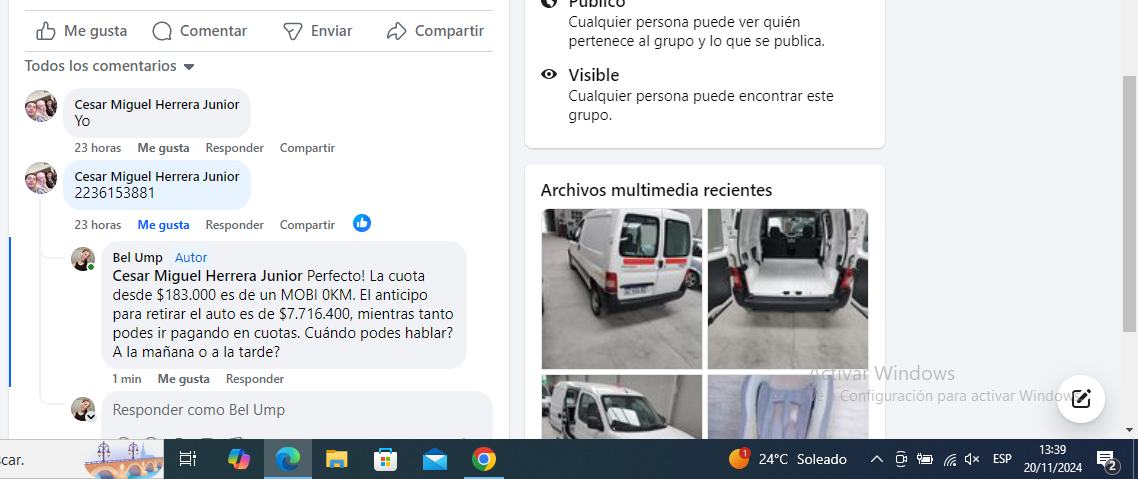The width and height of the screenshot is (1138, 479).
Task: Tap the new message compose button
Action: click(1080, 399)
